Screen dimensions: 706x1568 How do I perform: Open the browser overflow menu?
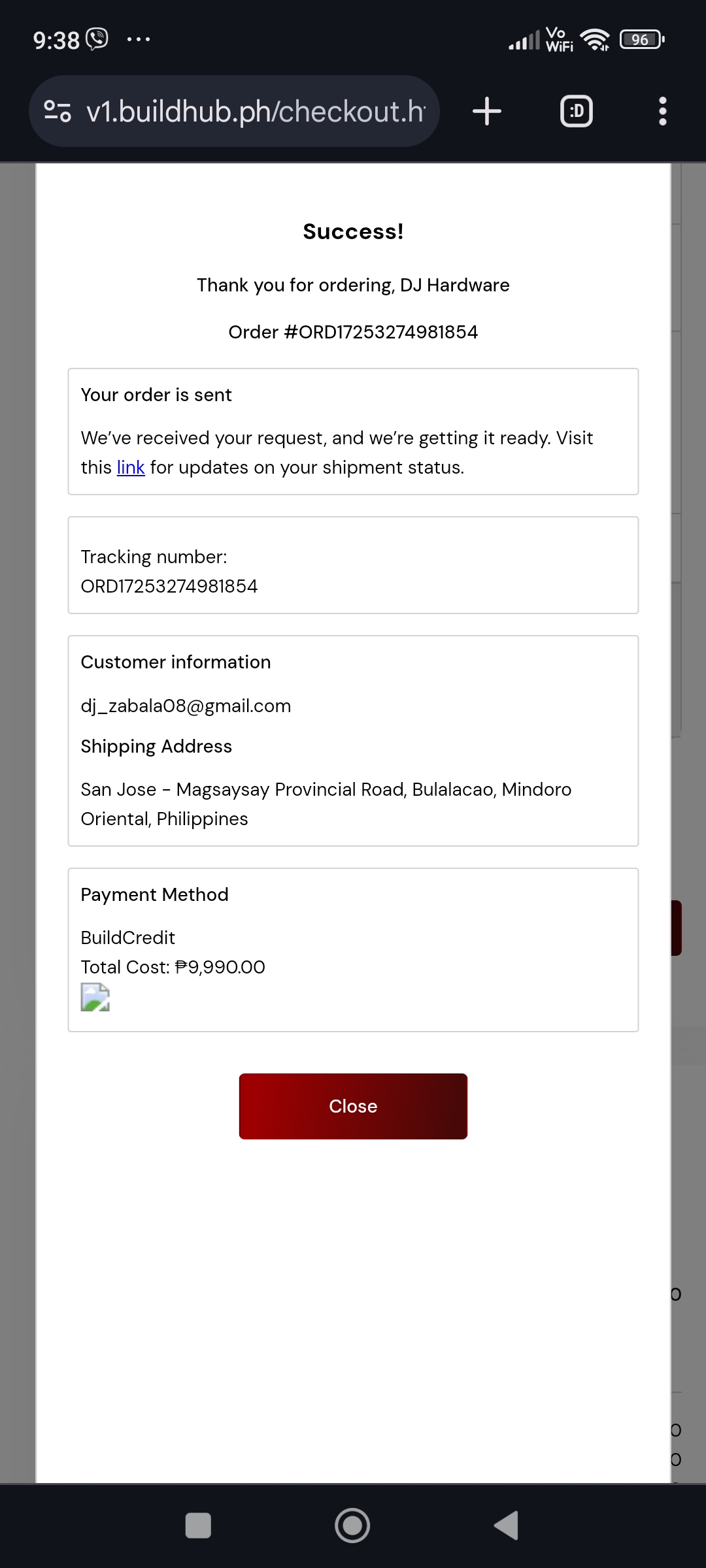tap(662, 111)
